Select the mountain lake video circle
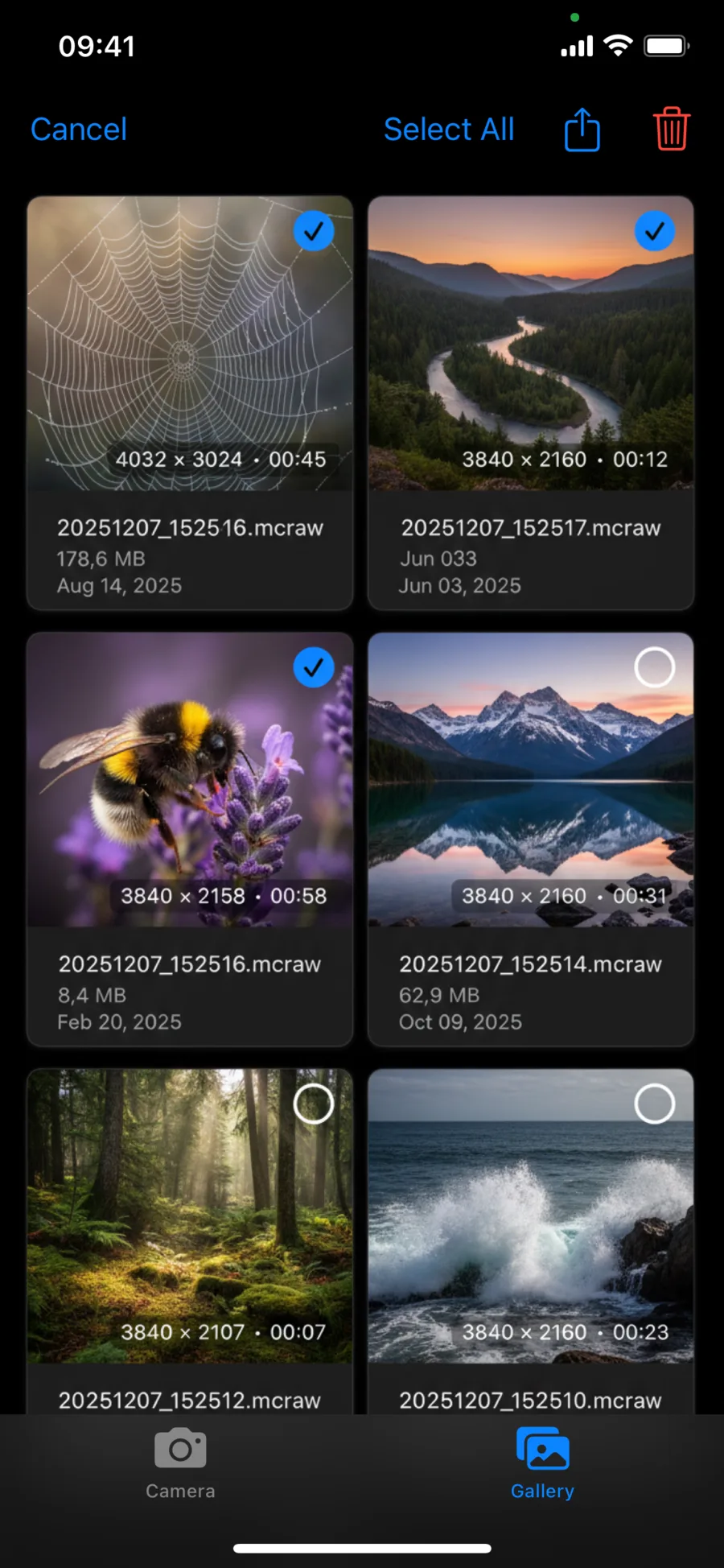This screenshot has width=724, height=1568. pos(655,667)
